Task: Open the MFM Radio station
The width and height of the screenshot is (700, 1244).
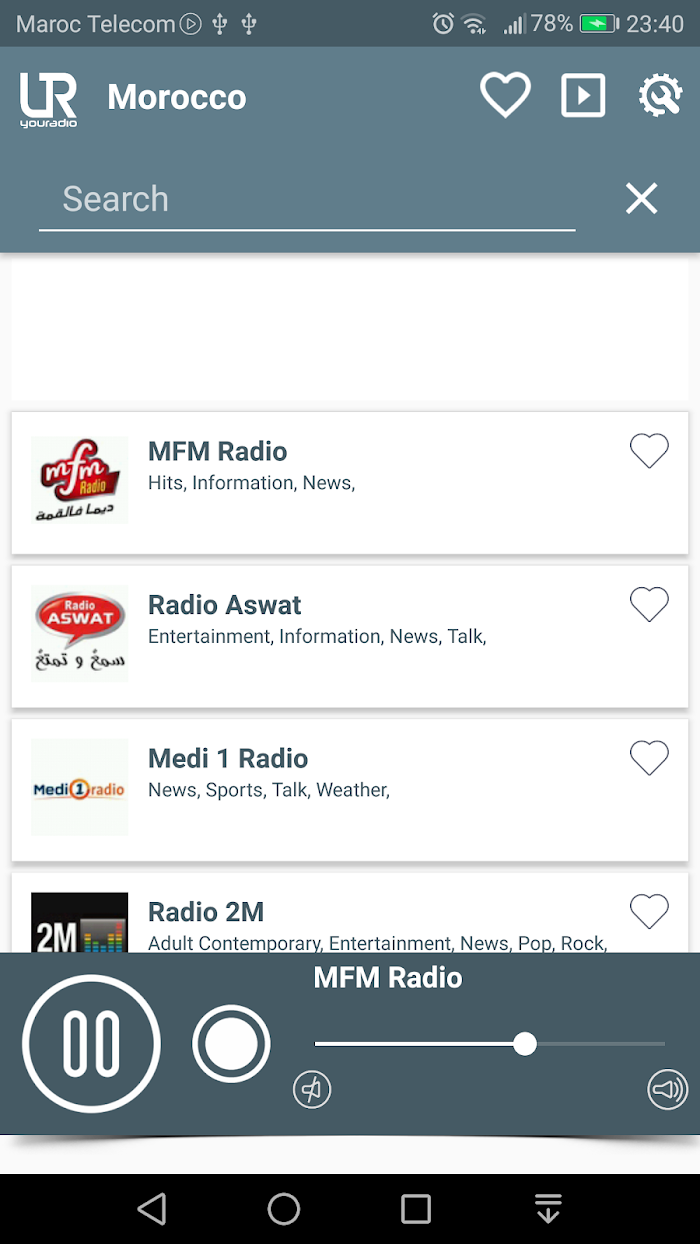Action: tap(350, 483)
